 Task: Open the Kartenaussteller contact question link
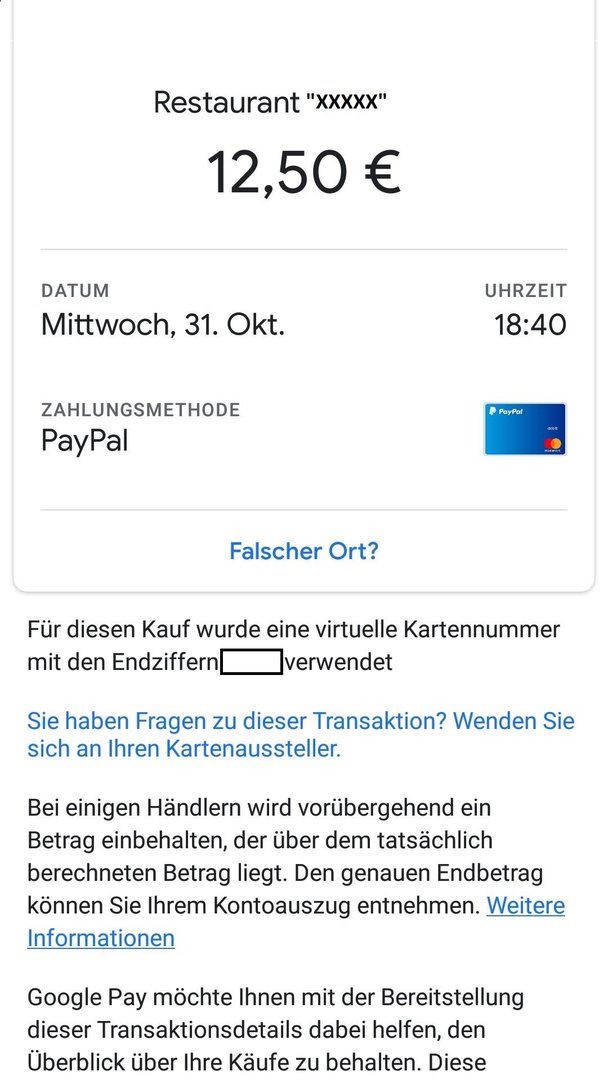300,734
